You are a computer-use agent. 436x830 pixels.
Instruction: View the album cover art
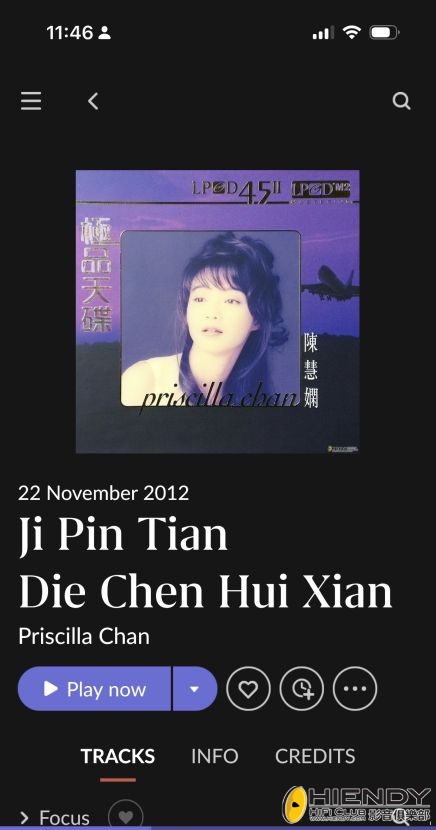[x=217, y=311]
